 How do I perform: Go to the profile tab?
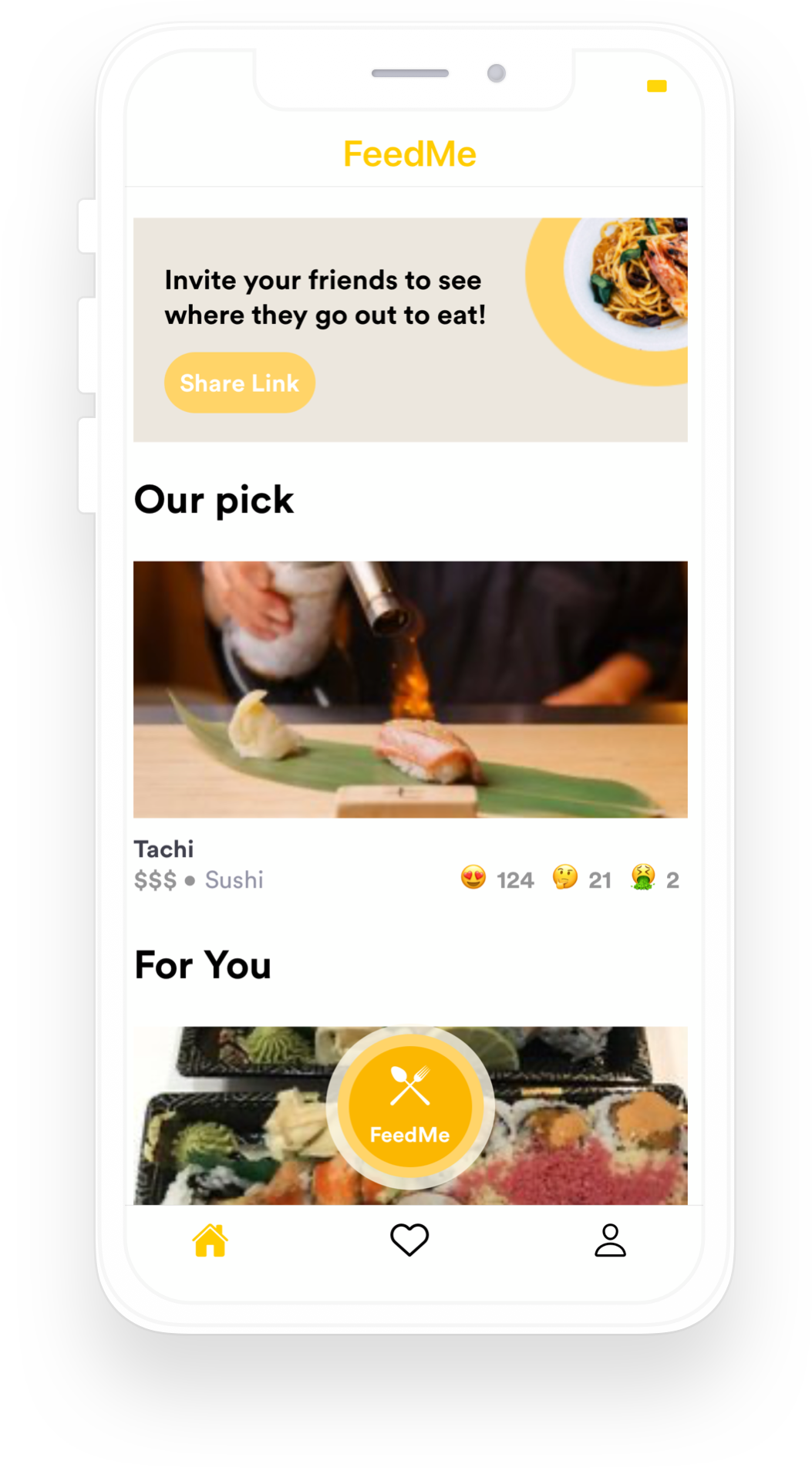click(x=610, y=1240)
